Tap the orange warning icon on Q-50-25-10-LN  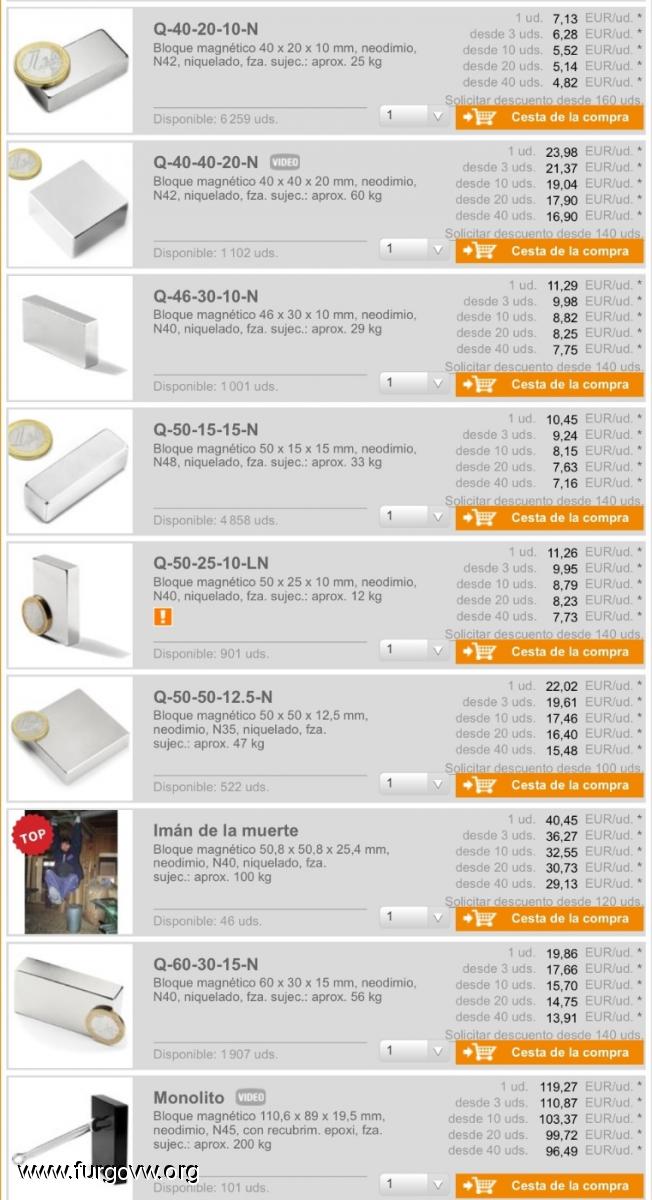tap(163, 617)
